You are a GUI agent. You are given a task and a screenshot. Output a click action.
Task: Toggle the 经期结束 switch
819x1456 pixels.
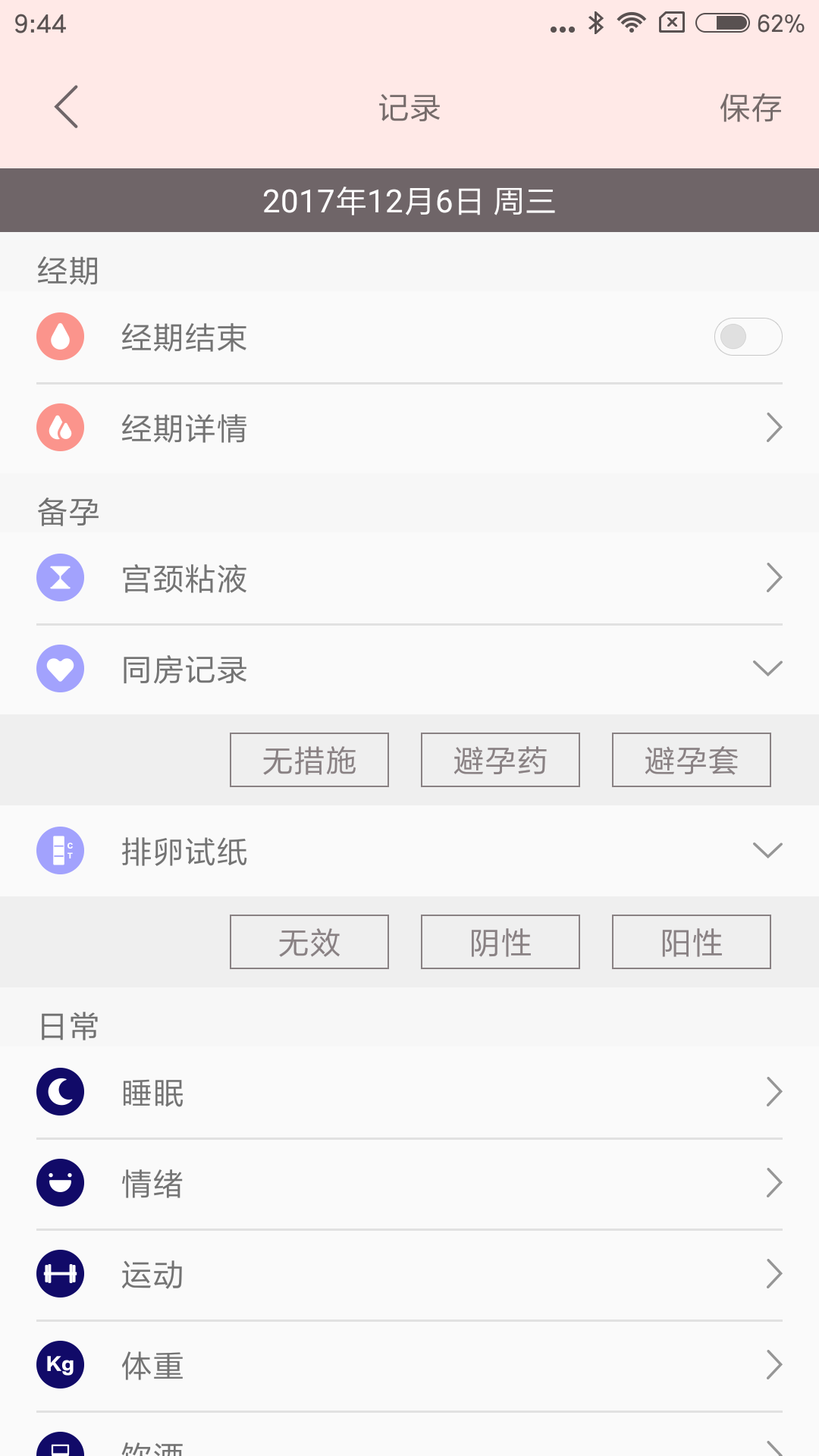pos(747,337)
